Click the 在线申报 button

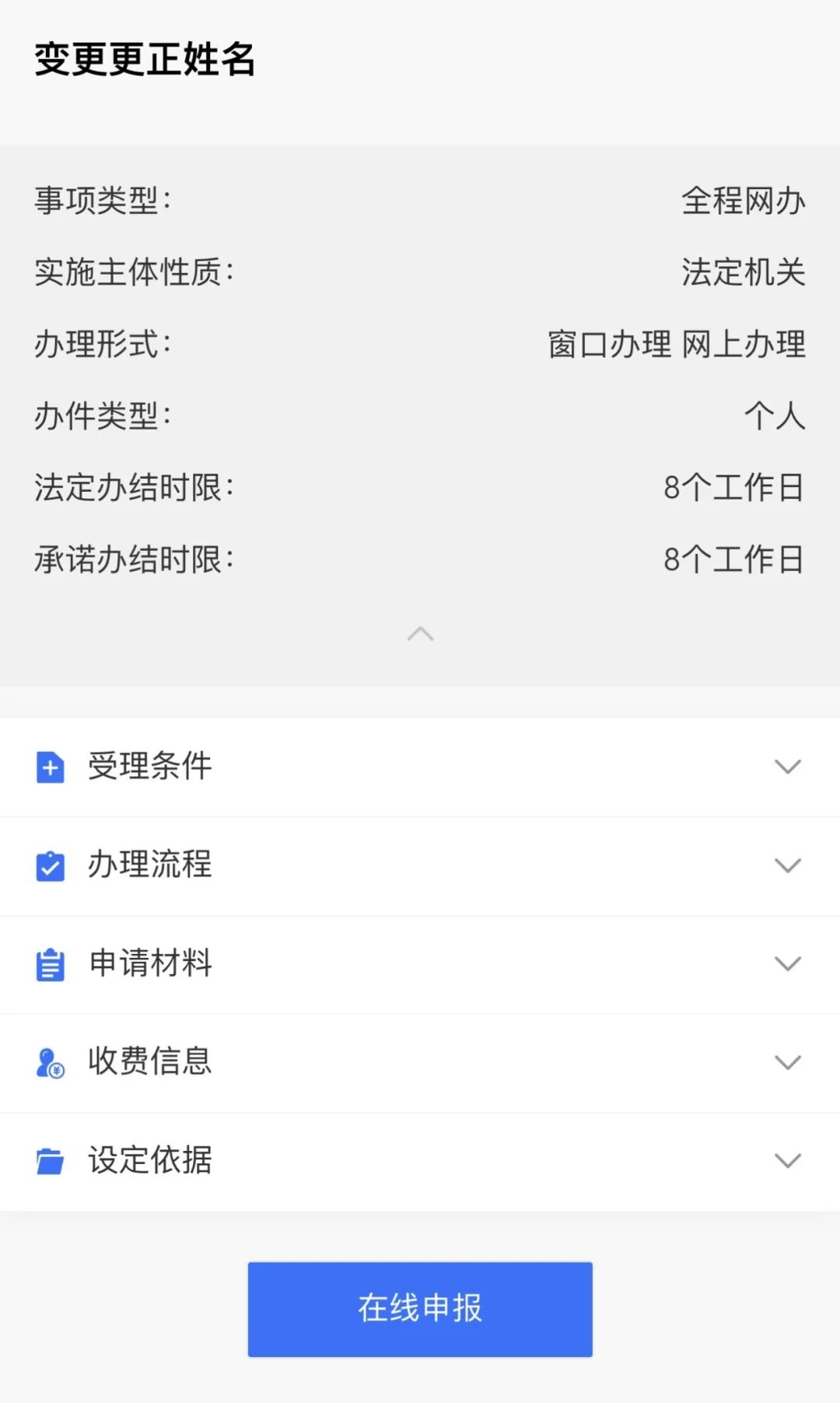tap(420, 1308)
